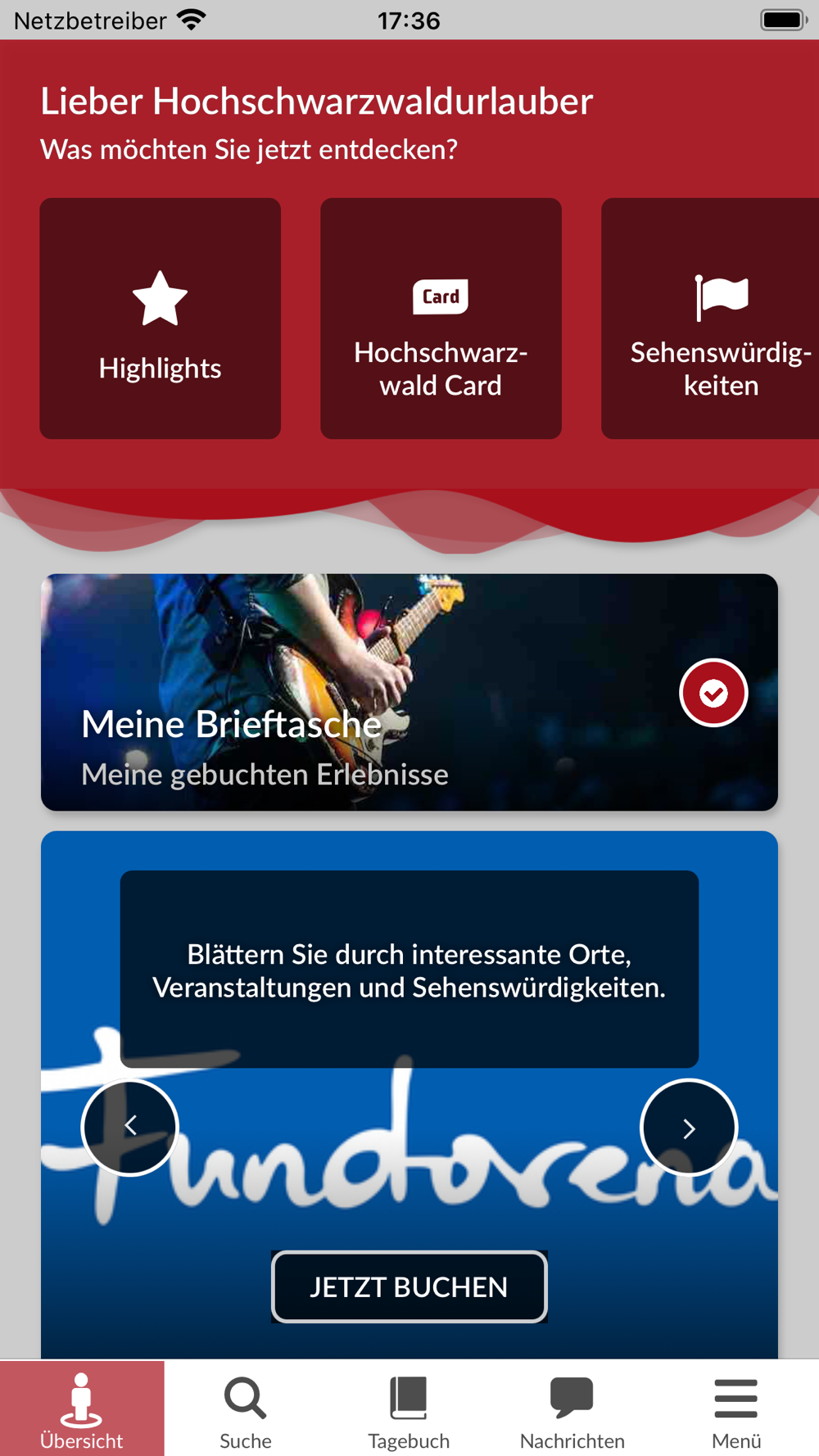Open the Highlights tile

[x=161, y=318]
